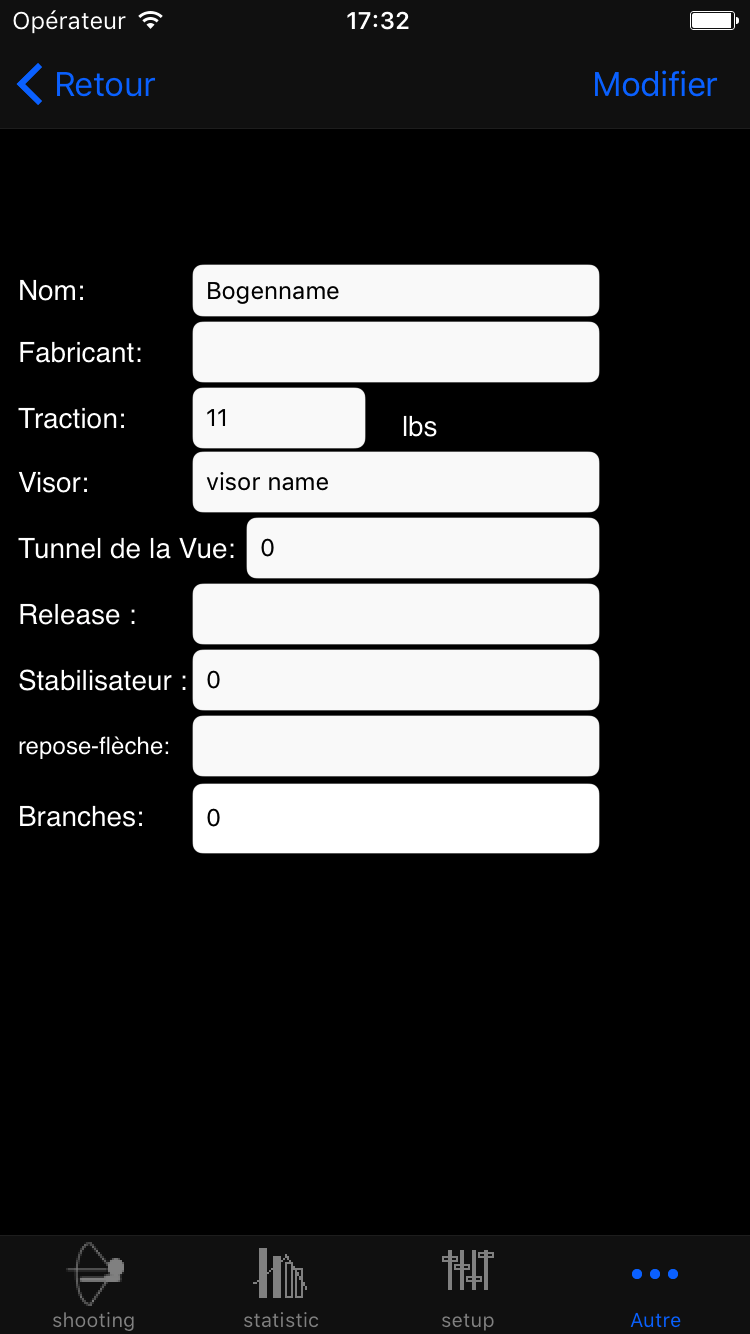750x1334 pixels.
Task: Tap the repose-flèche input field
Action: 396,746
